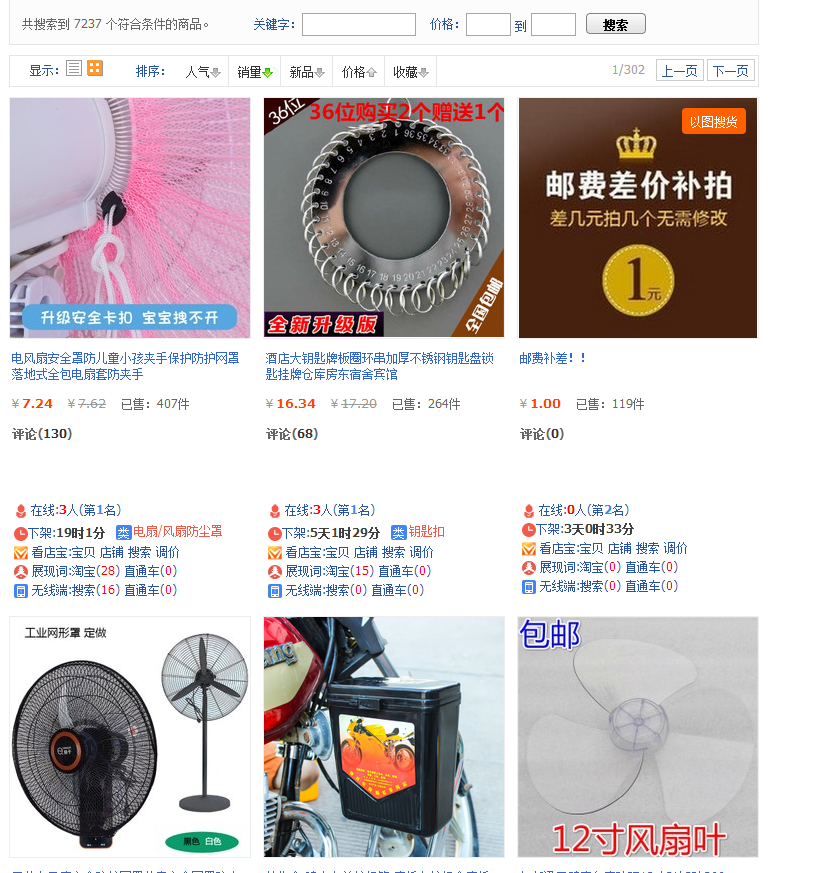Image resolution: width=823 pixels, height=873 pixels.
Task: Expand the 新品 sort dropdown arrow
Action: point(319,70)
